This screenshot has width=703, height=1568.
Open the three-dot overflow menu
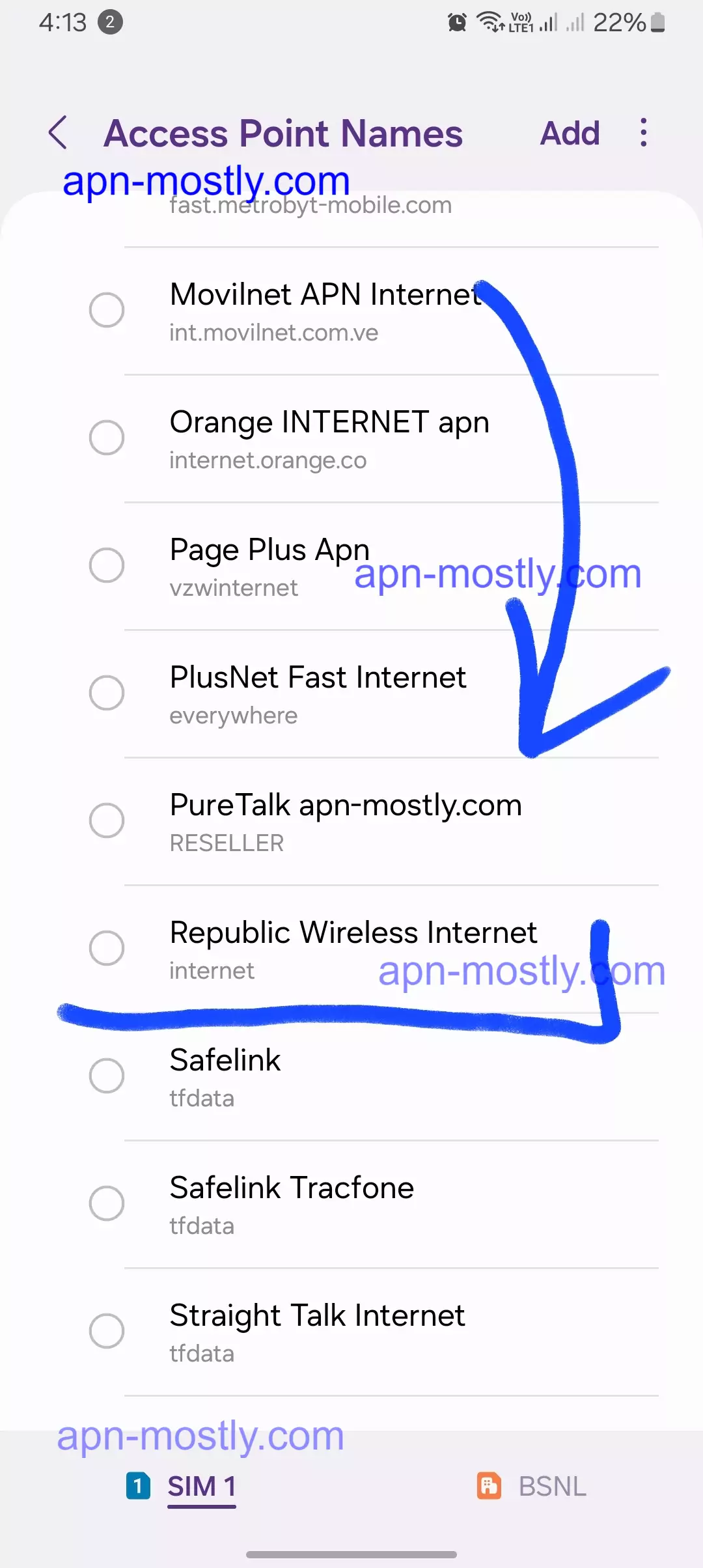click(643, 133)
